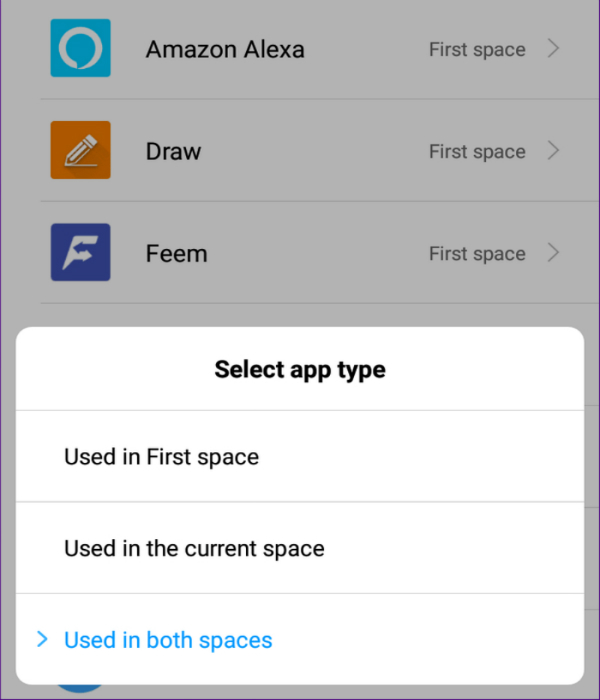Open Amazon Alexa app space setting
The width and height of the screenshot is (600, 700).
300,49
